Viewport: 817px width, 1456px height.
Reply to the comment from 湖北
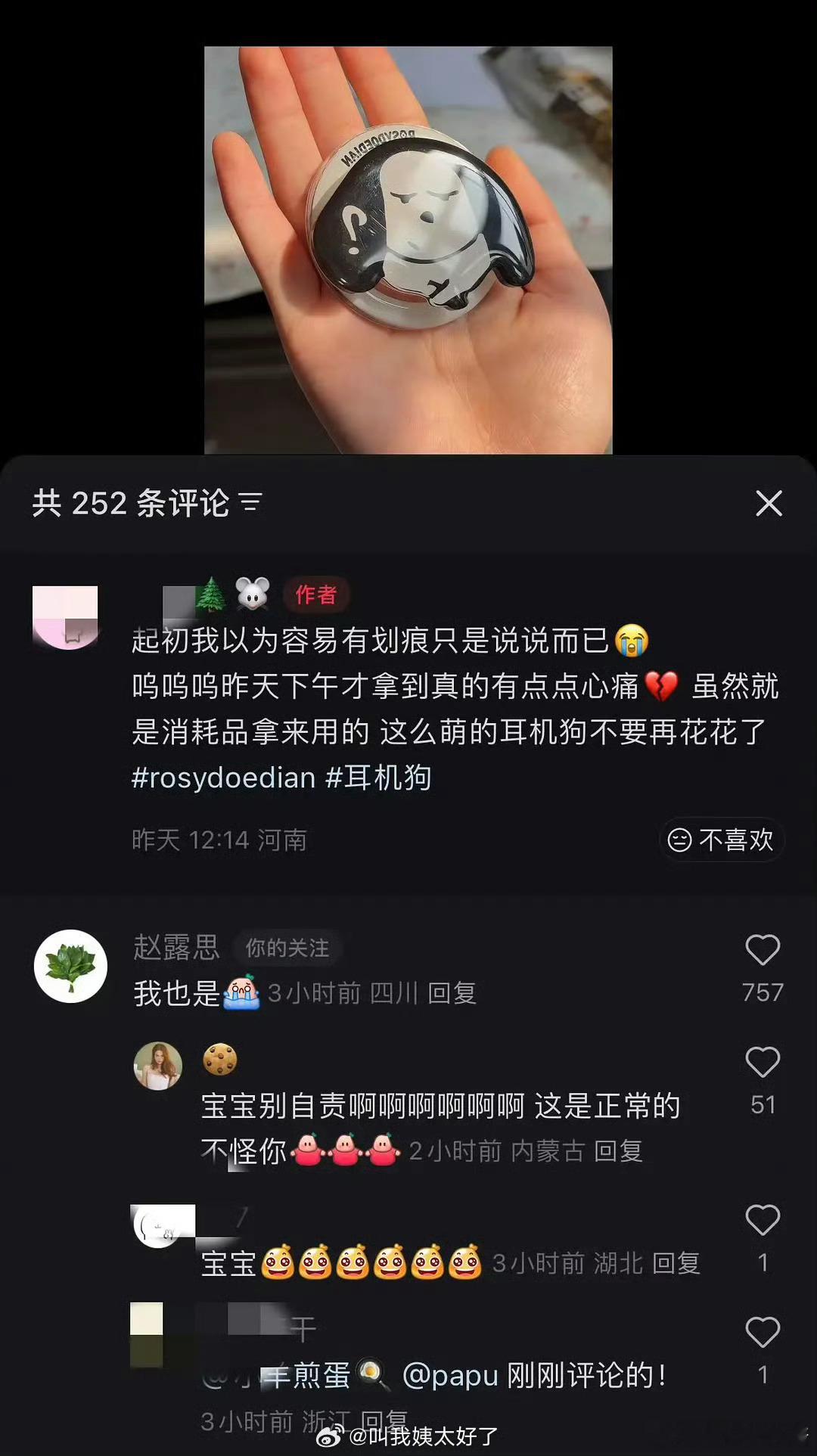(x=676, y=1263)
